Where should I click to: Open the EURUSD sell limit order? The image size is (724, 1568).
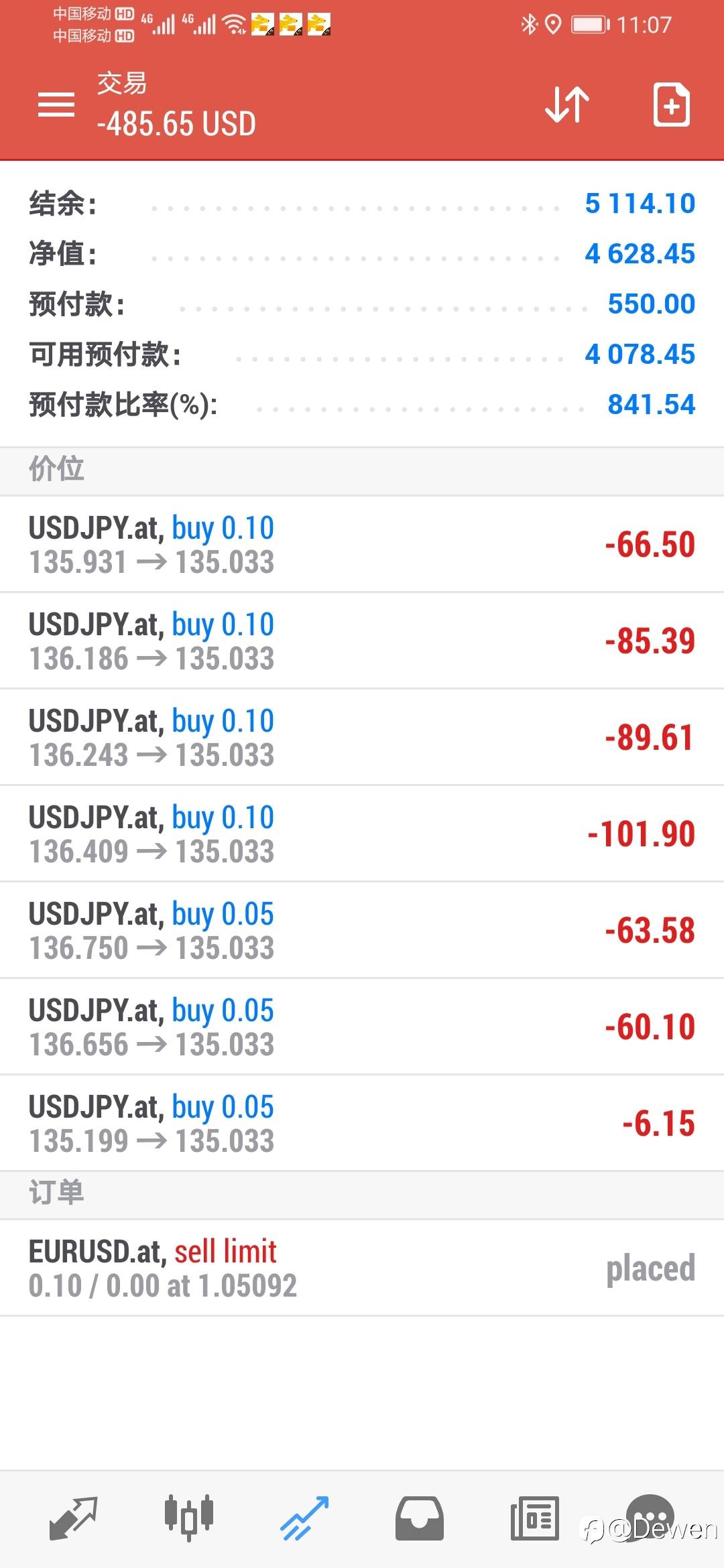click(362, 1268)
